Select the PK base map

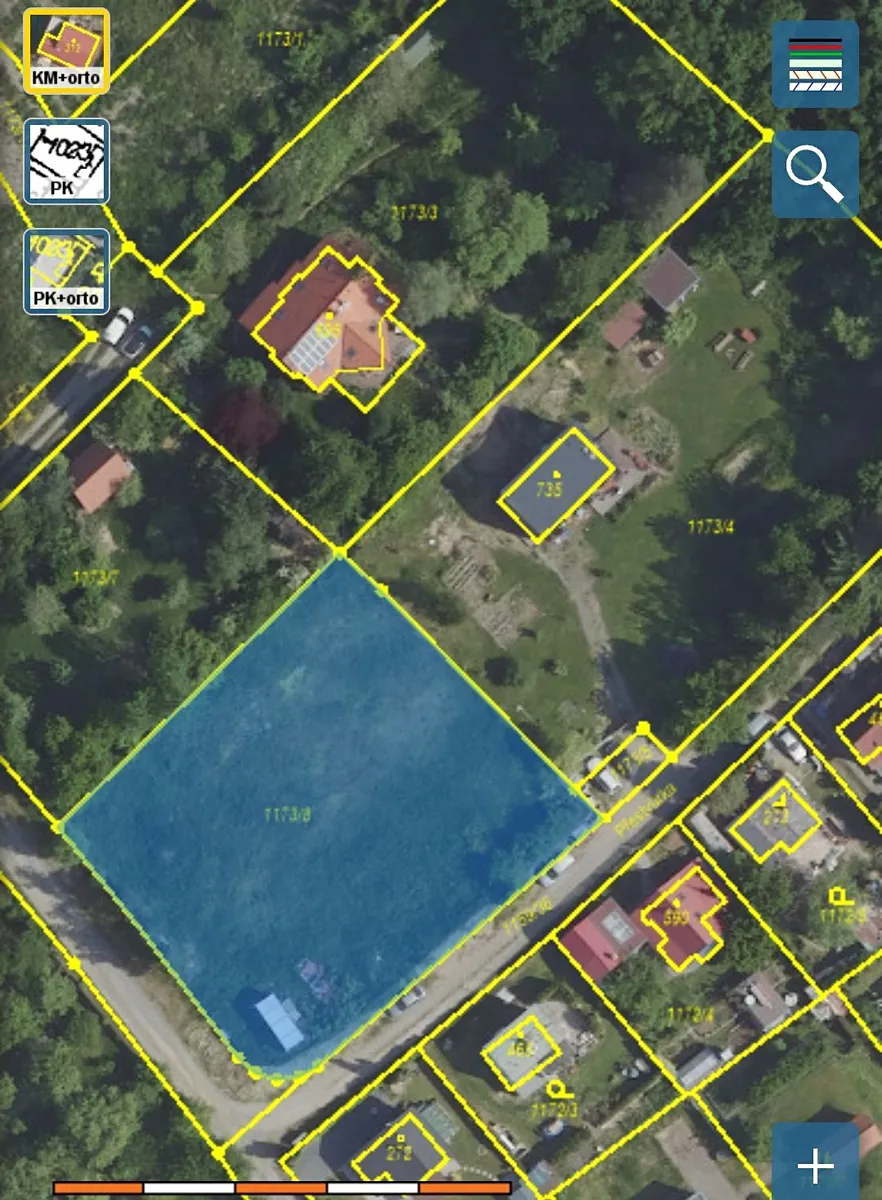pyautogui.click(x=66, y=161)
